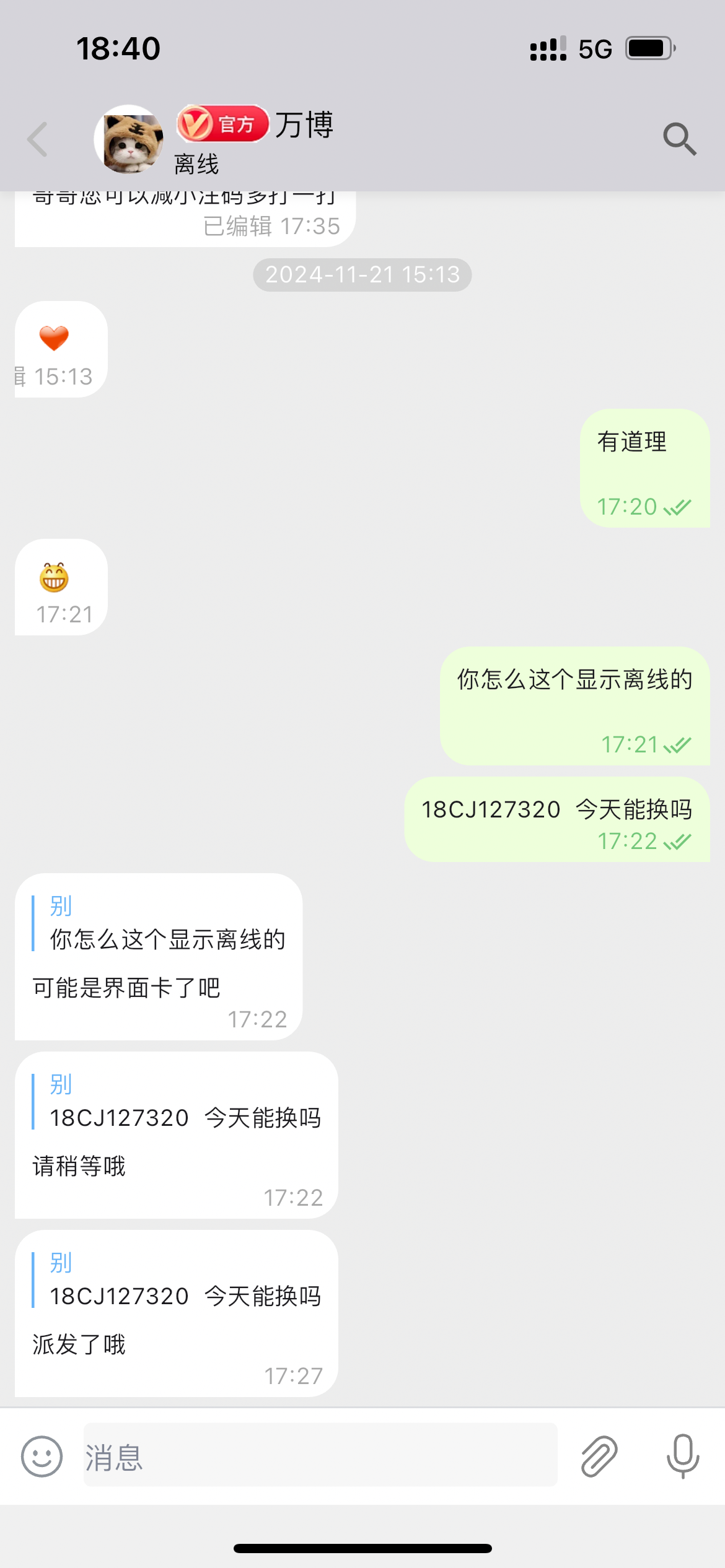Open the emoji picker
The height and width of the screenshot is (1568, 725).
pyautogui.click(x=42, y=1457)
